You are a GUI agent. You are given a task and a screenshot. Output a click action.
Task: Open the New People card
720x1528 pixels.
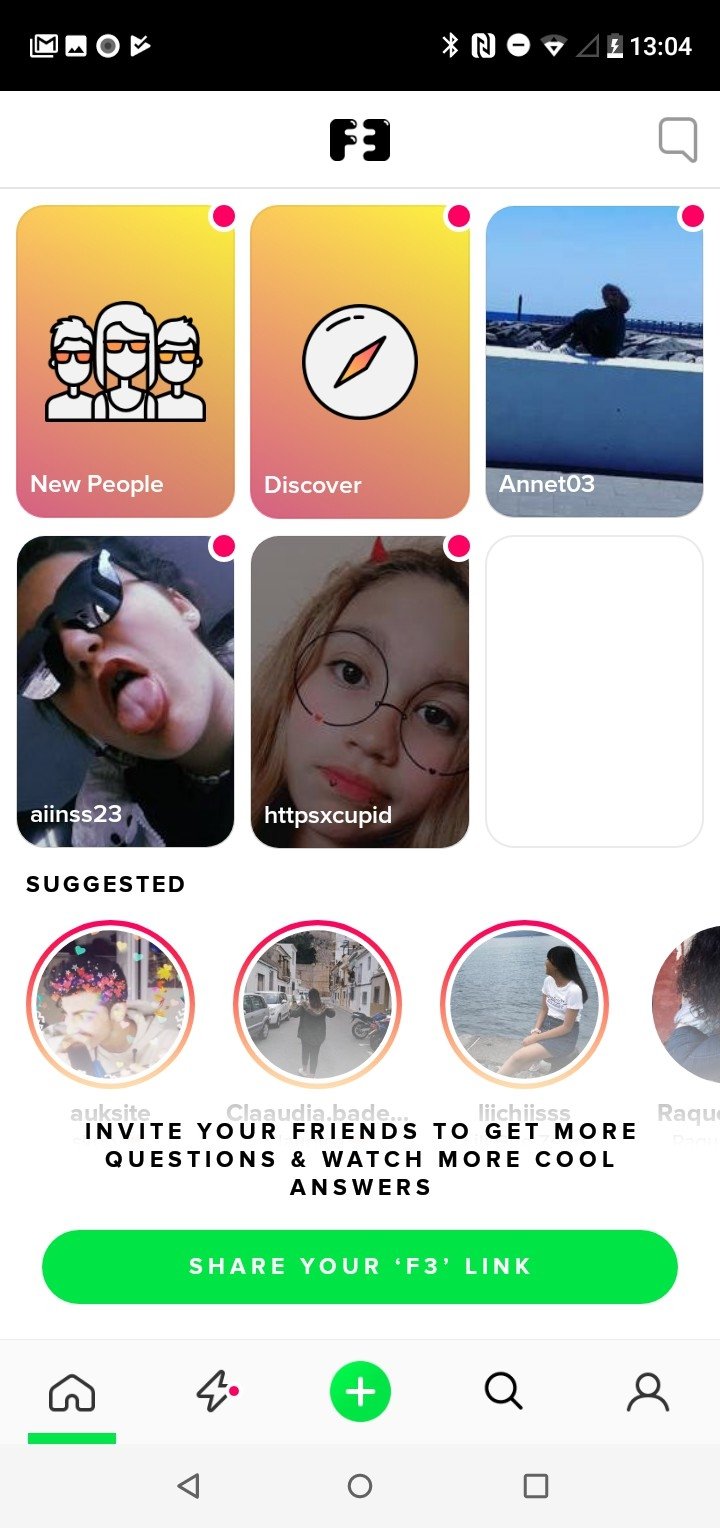(x=126, y=362)
